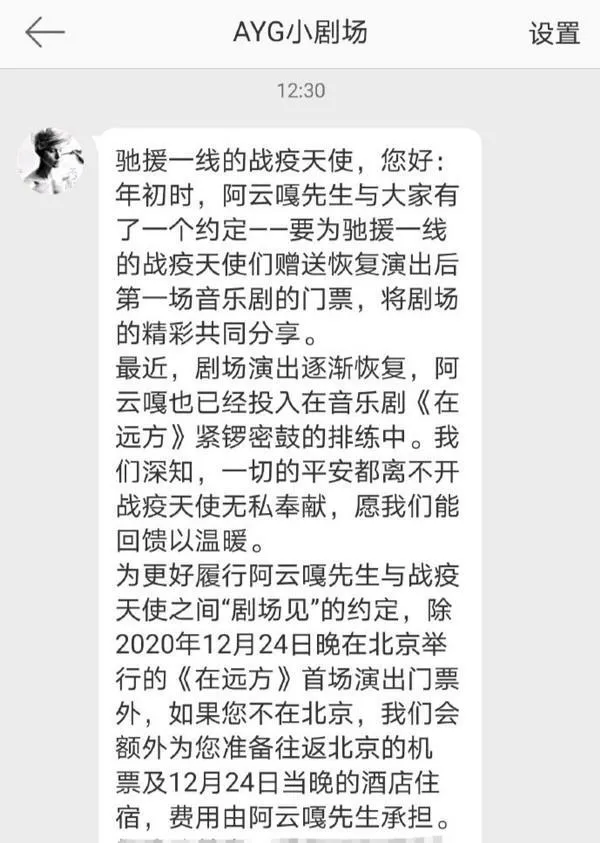Screen dimensions: 600x843
Task: Open 设置 settings for this chat
Action: click(x=554, y=33)
